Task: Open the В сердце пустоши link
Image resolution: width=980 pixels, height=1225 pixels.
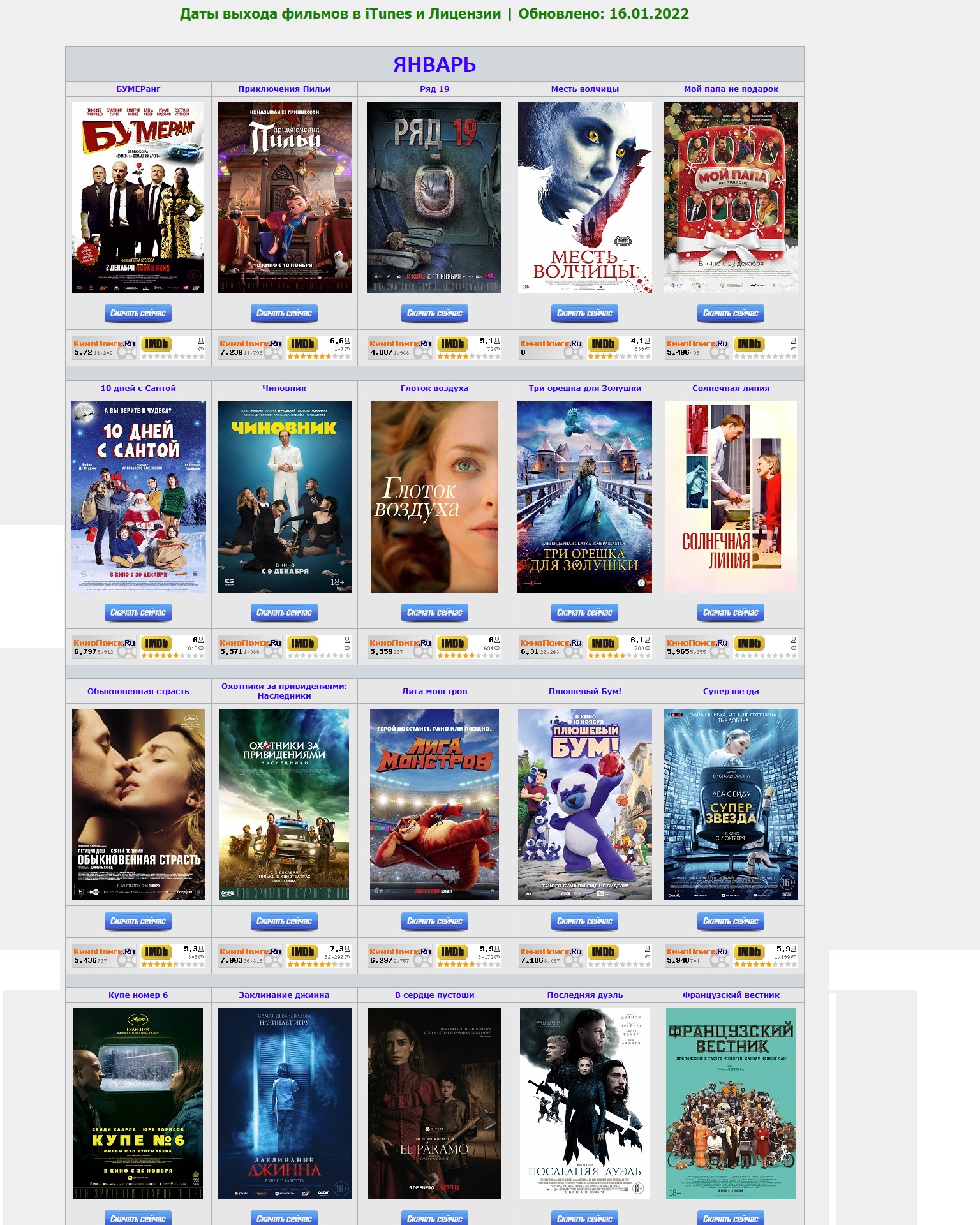Action: click(434, 995)
